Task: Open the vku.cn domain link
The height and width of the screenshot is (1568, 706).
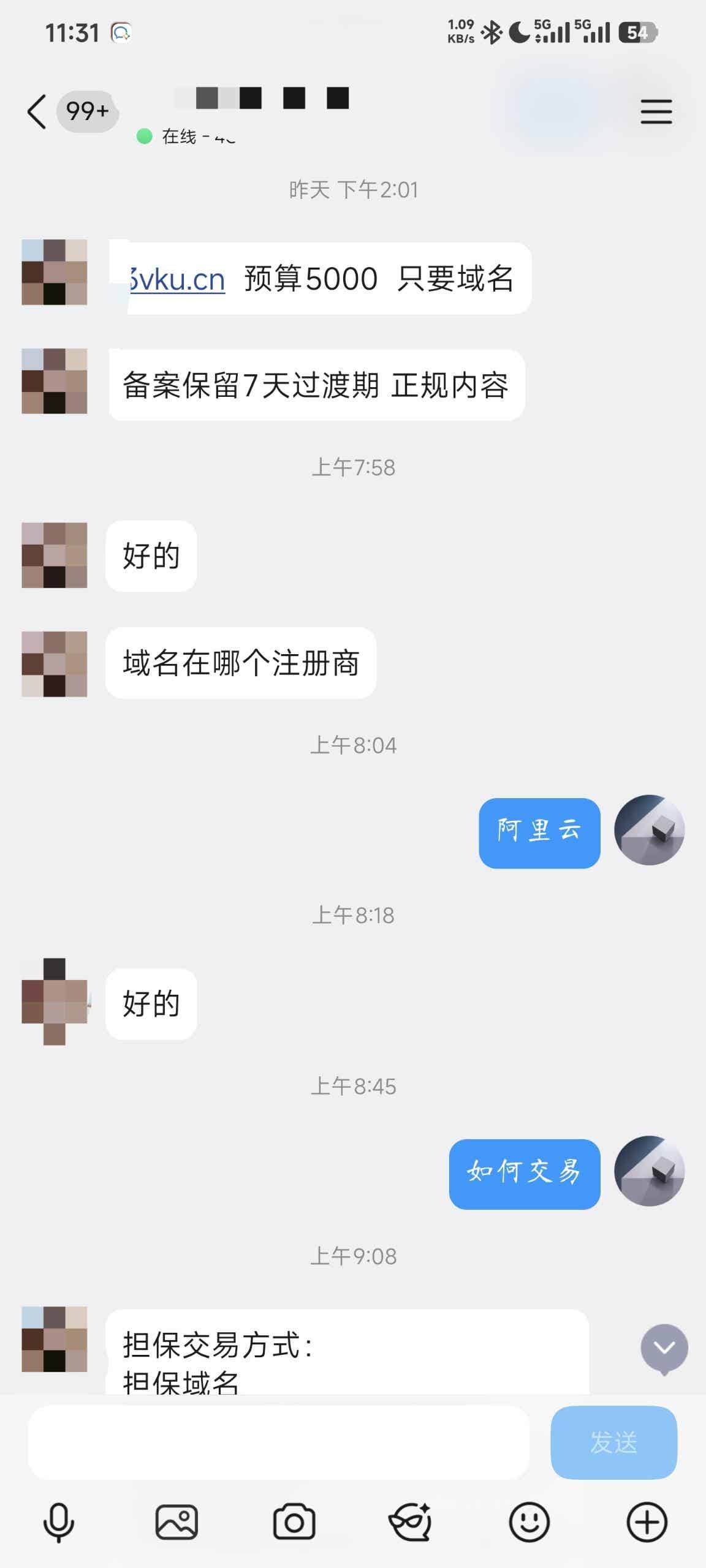Action: pos(176,279)
